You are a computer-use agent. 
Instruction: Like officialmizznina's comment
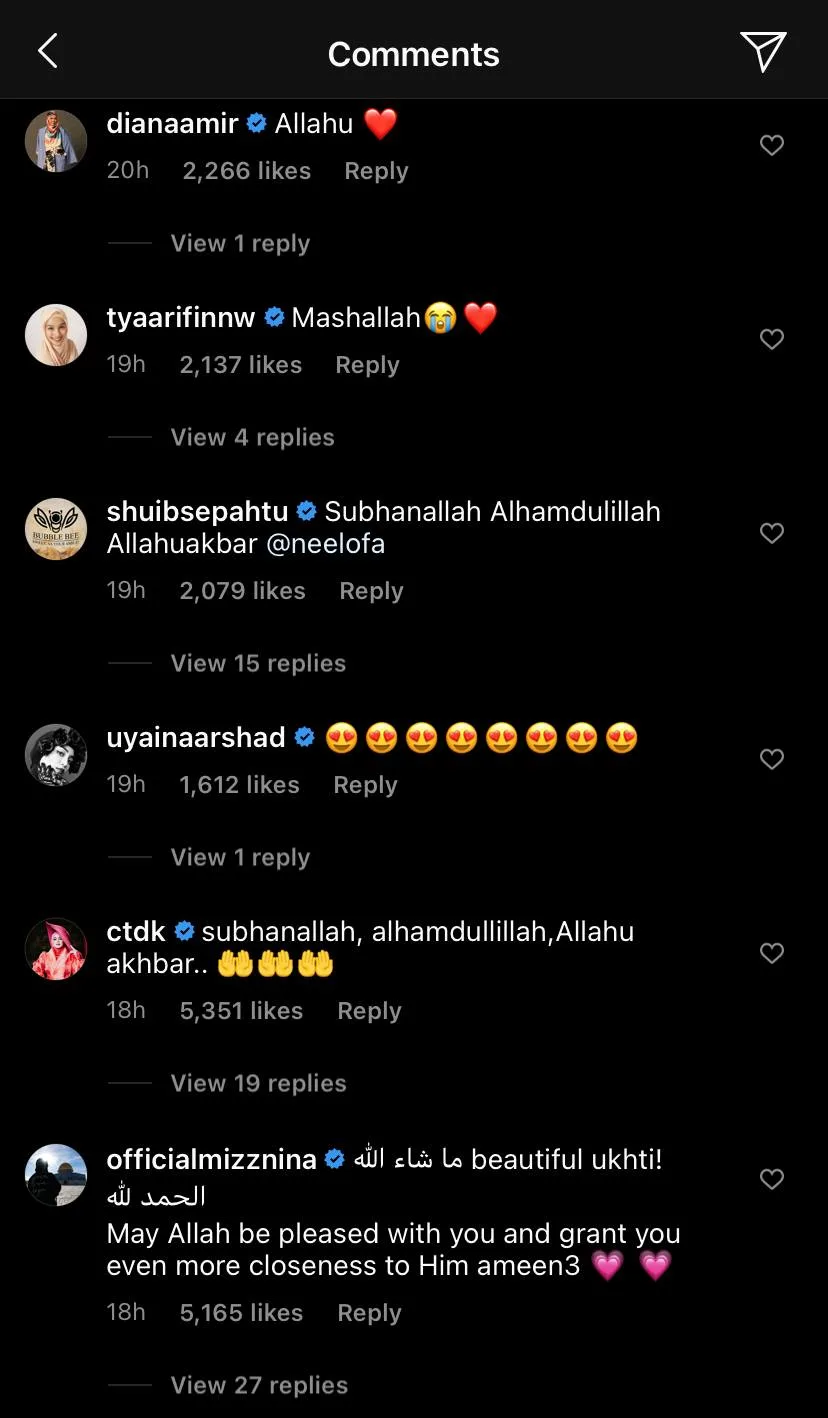pyautogui.click(x=771, y=1180)
